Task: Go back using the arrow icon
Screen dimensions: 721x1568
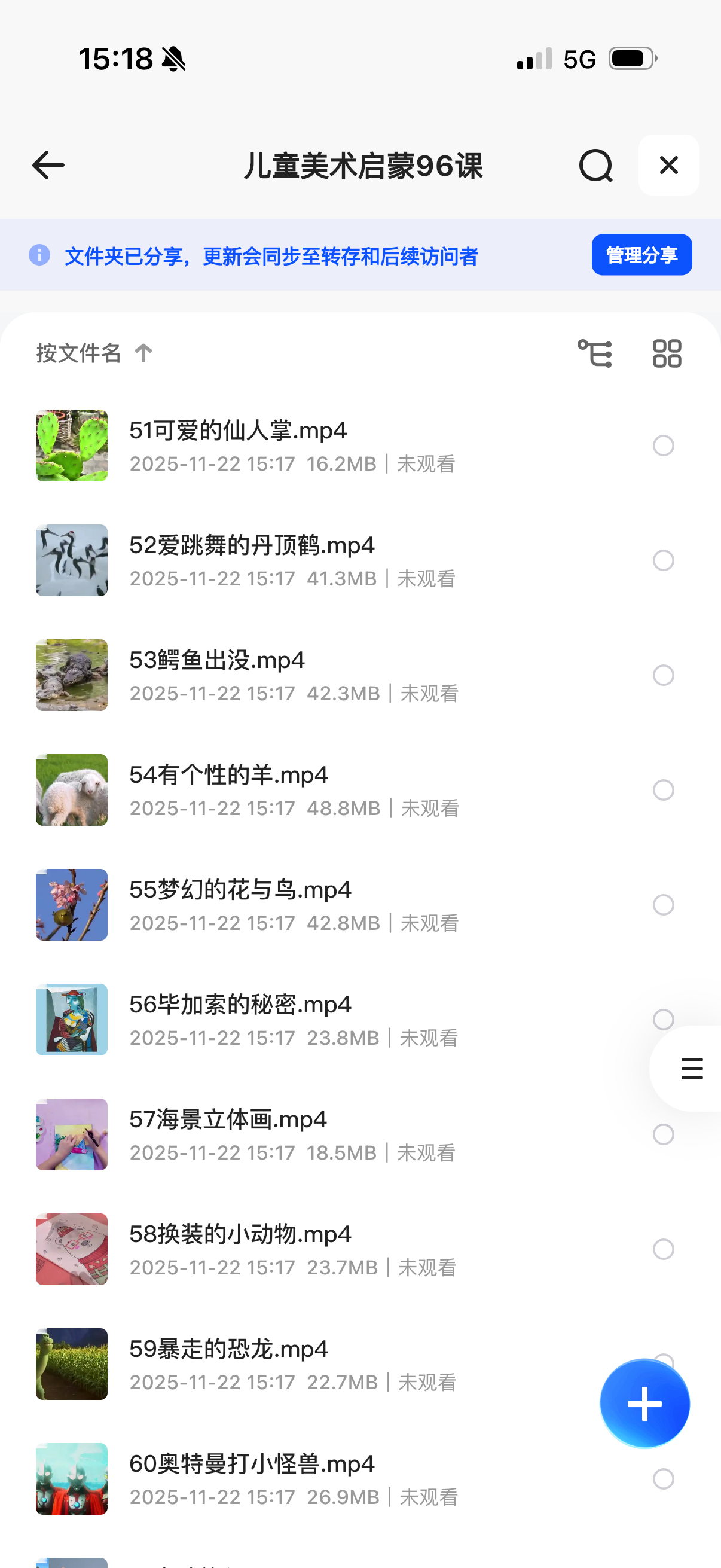Action: point(48,166)
